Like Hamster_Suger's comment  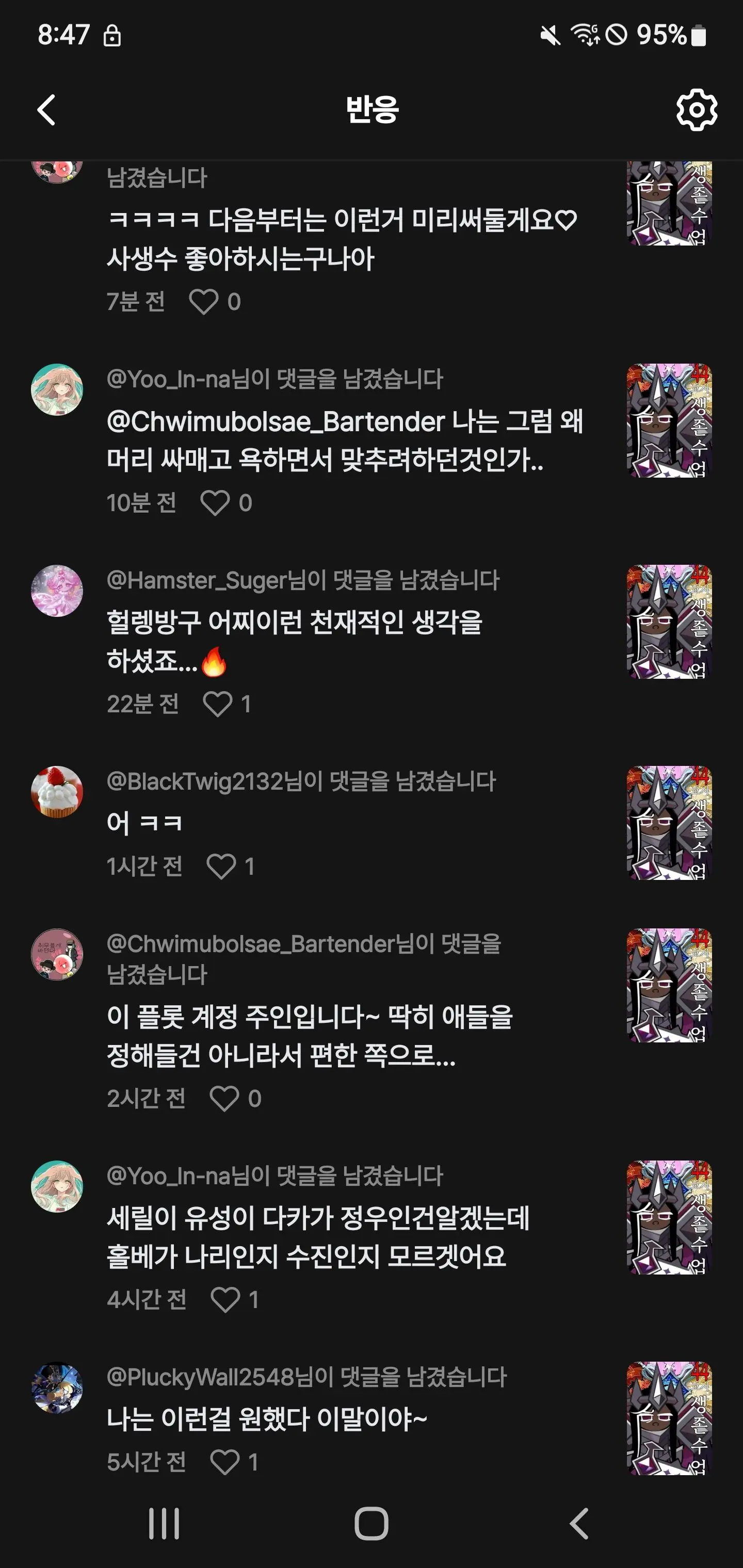(217, 704)
